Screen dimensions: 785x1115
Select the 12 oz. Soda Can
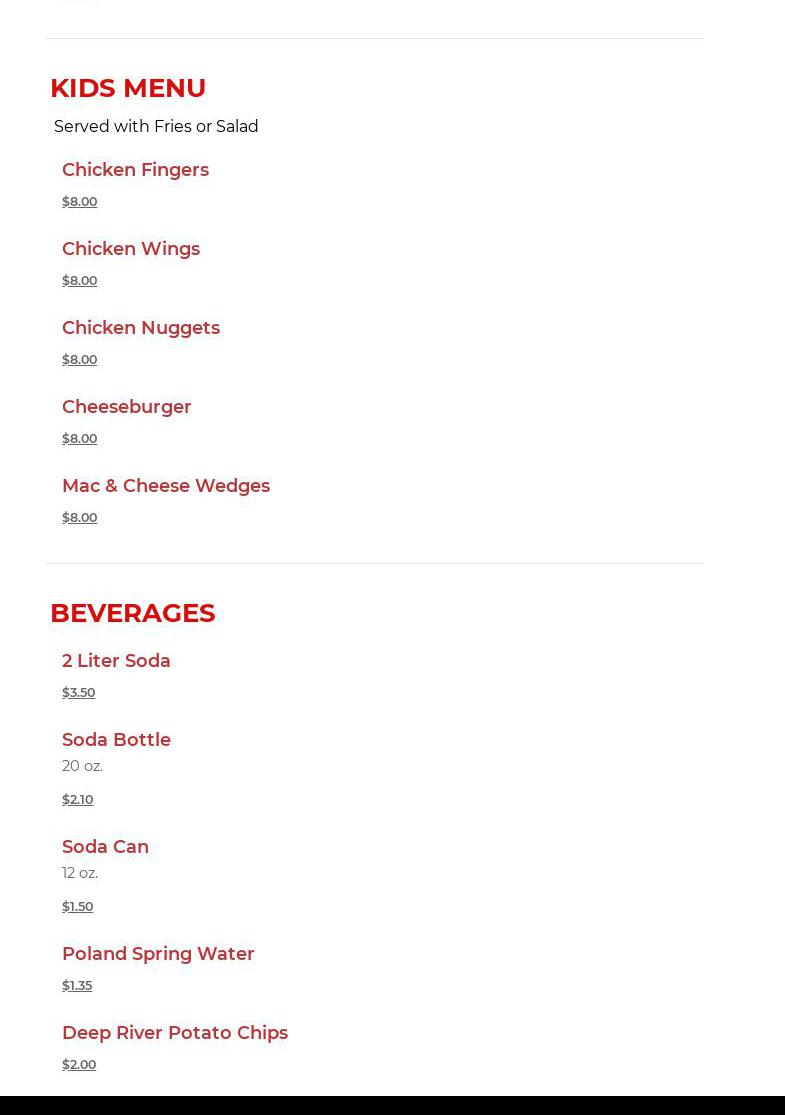pyautogui.click(x=105, y=847)
